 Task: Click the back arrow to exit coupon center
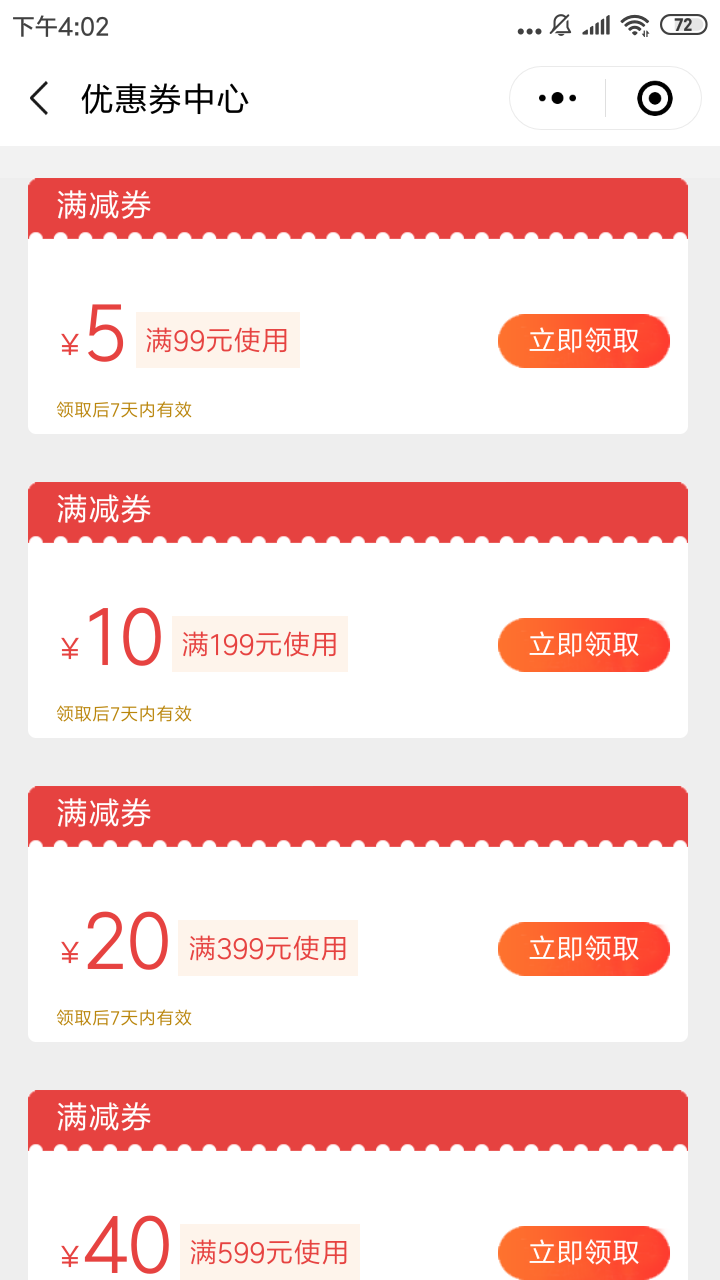tap(38, 98)
